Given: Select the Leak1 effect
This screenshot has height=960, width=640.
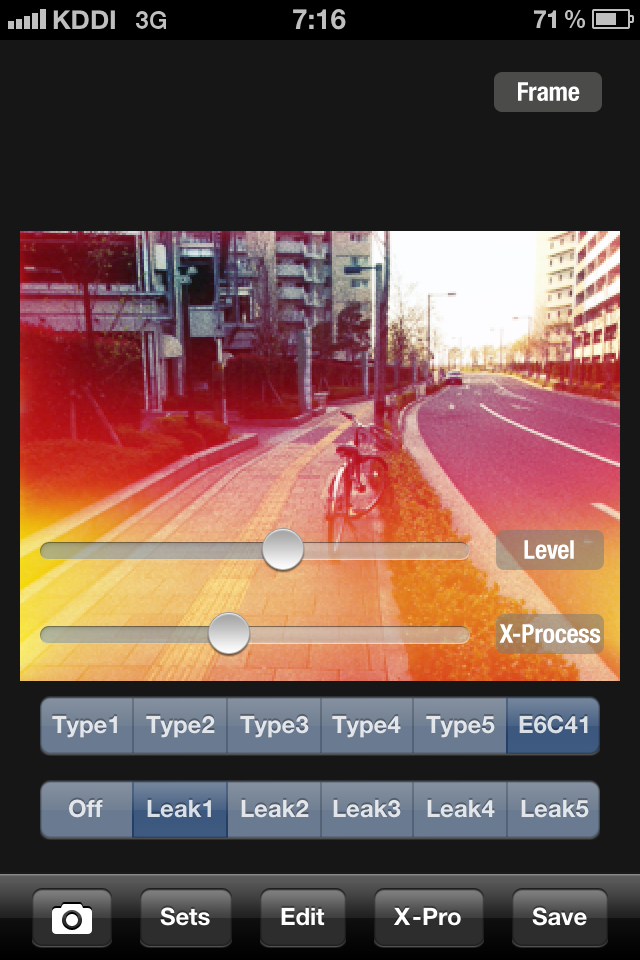Looking at the screenshot, I should click(180, 809).
